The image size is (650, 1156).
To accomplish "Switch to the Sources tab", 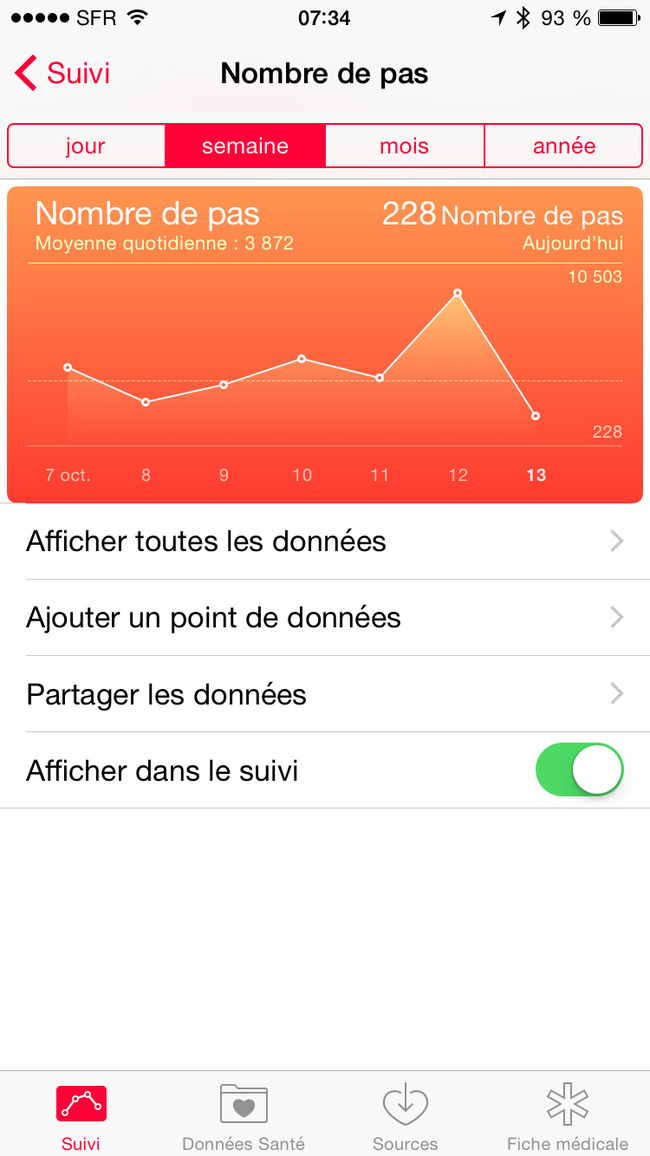I will click(x=405, y=1118).
